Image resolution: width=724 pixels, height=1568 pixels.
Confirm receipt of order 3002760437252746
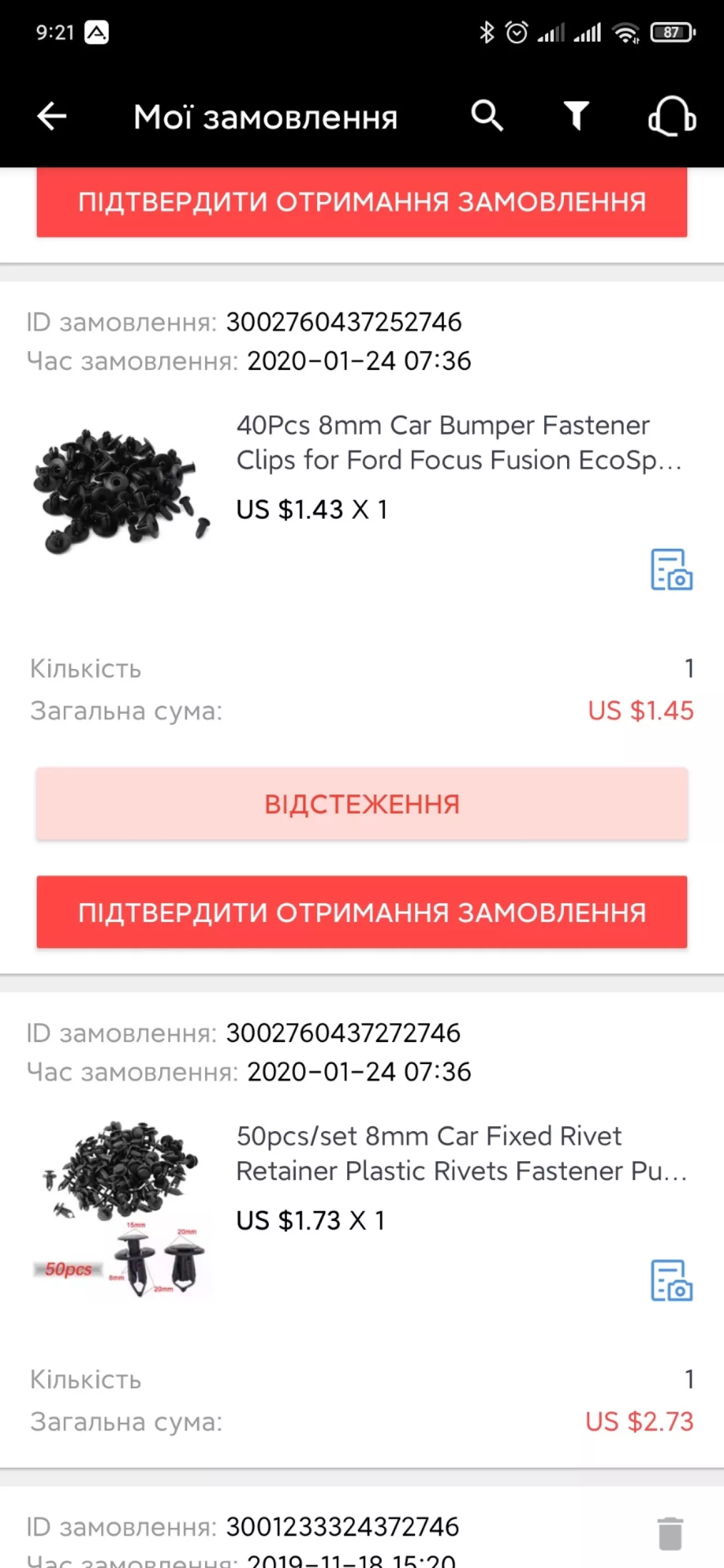tap(361, 912)
